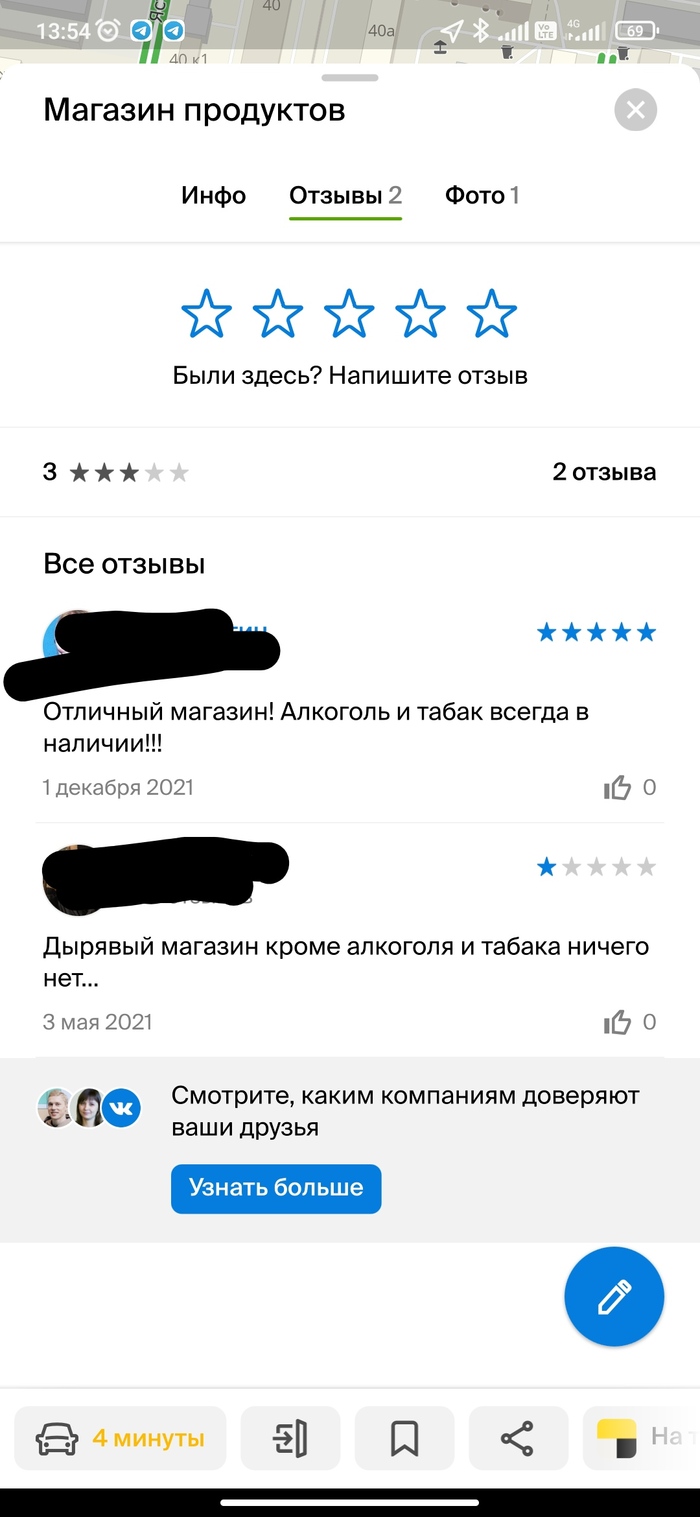Select the Отзывы tab
The height and width of the screenshot is (1517, 700).
(345, 195)
